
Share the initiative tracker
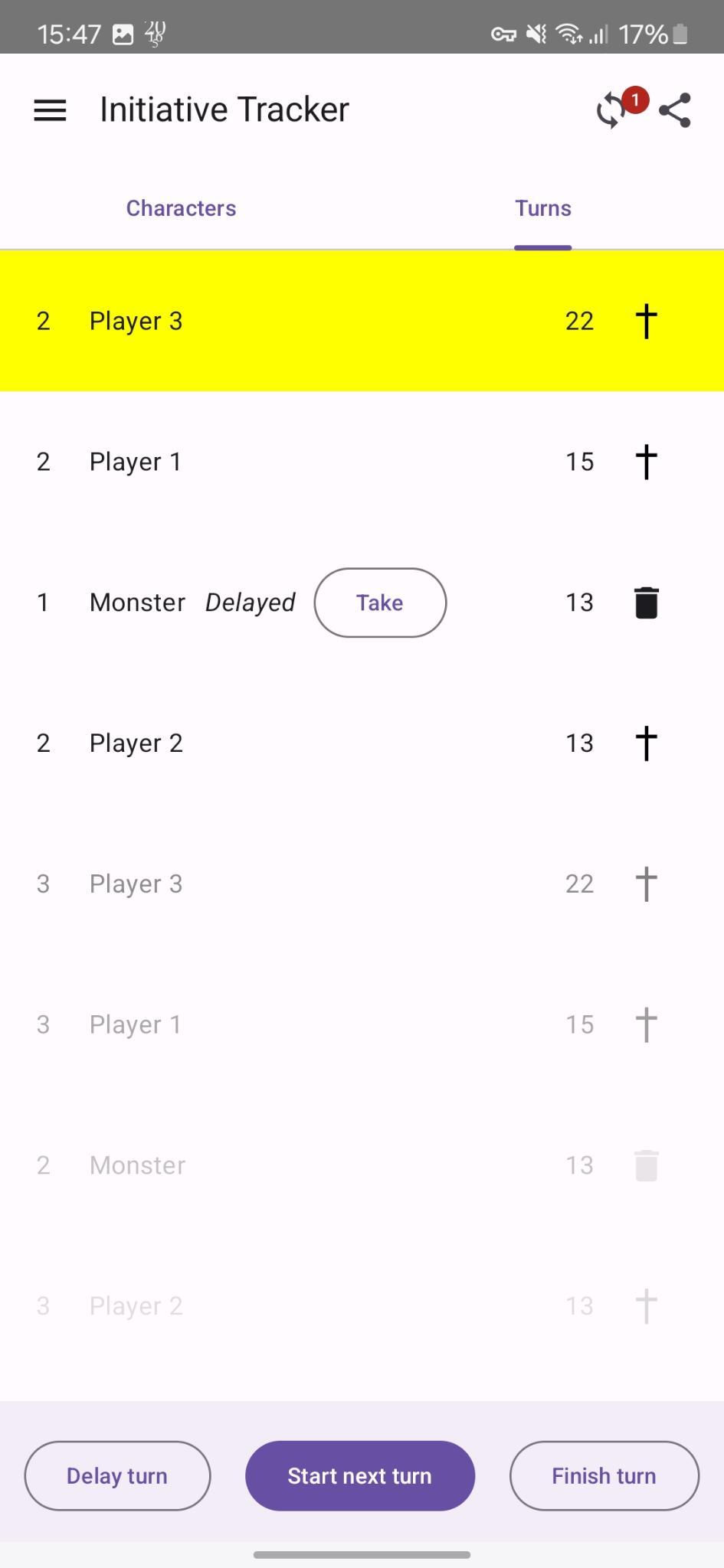click(675, 110)
